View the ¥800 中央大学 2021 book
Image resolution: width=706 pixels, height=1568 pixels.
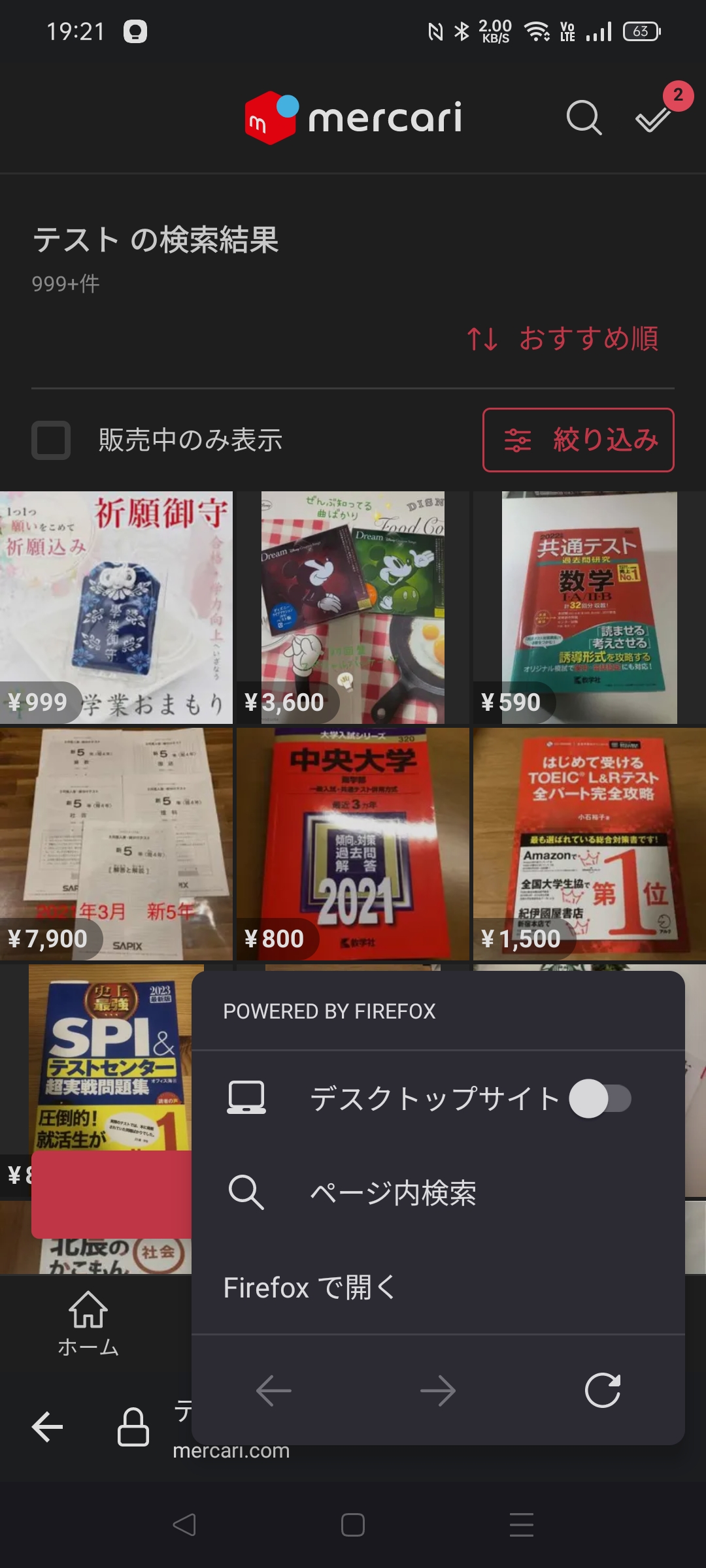(x=353, y=844)
